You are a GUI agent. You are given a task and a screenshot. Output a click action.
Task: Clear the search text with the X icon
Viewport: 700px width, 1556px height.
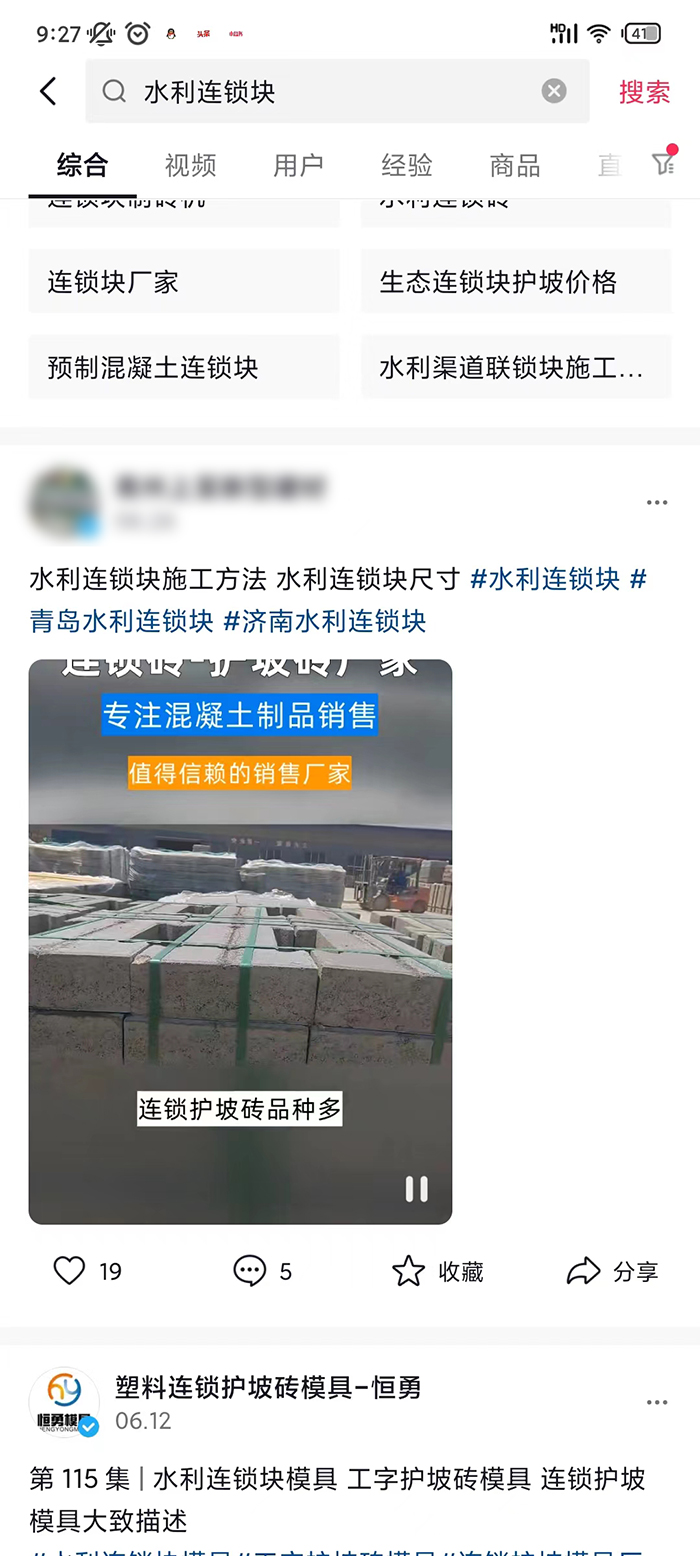pyautogui.click(x=554, y=92)
